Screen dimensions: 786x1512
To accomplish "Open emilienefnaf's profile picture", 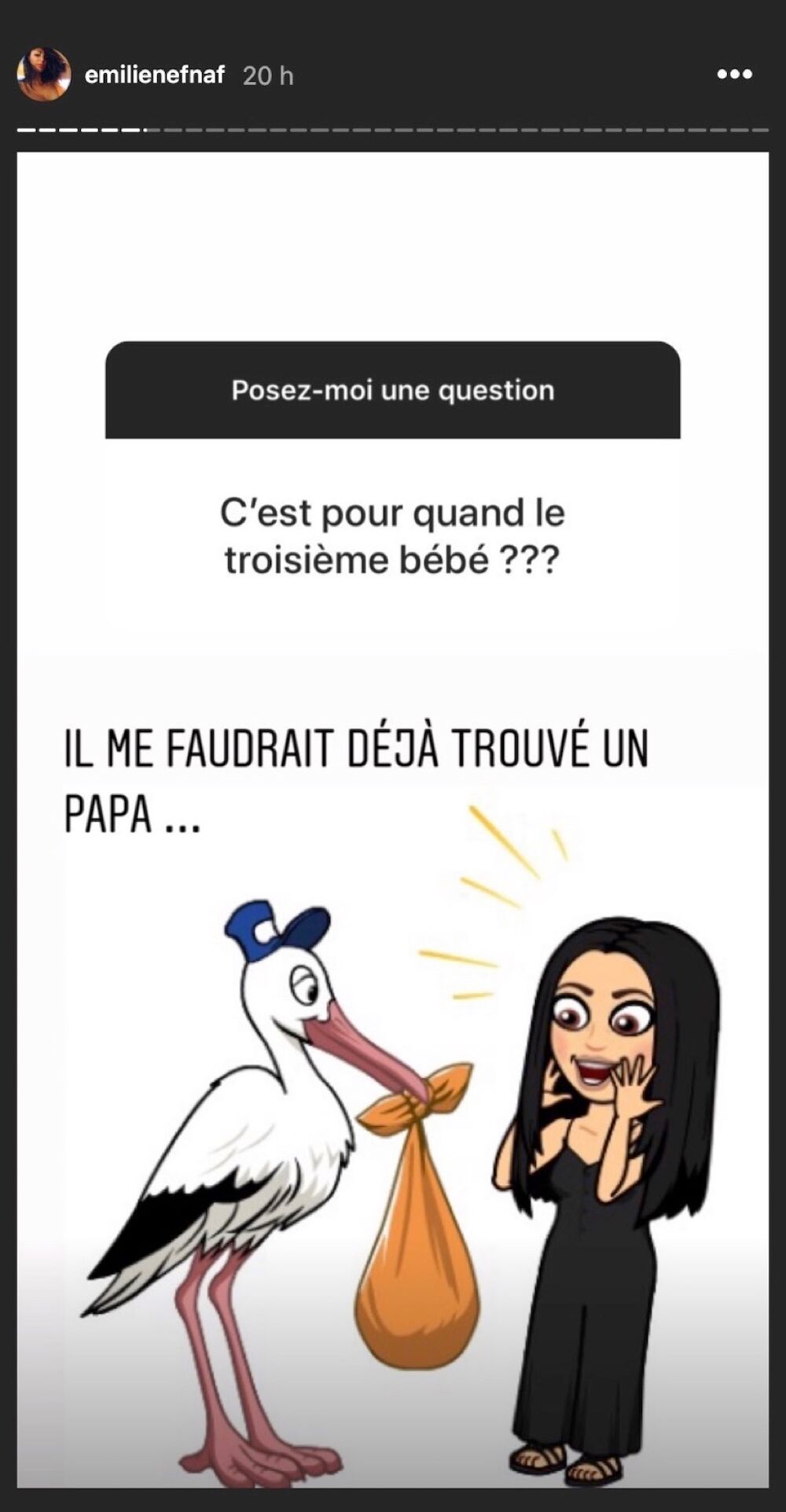I will (x=43, y=75).
